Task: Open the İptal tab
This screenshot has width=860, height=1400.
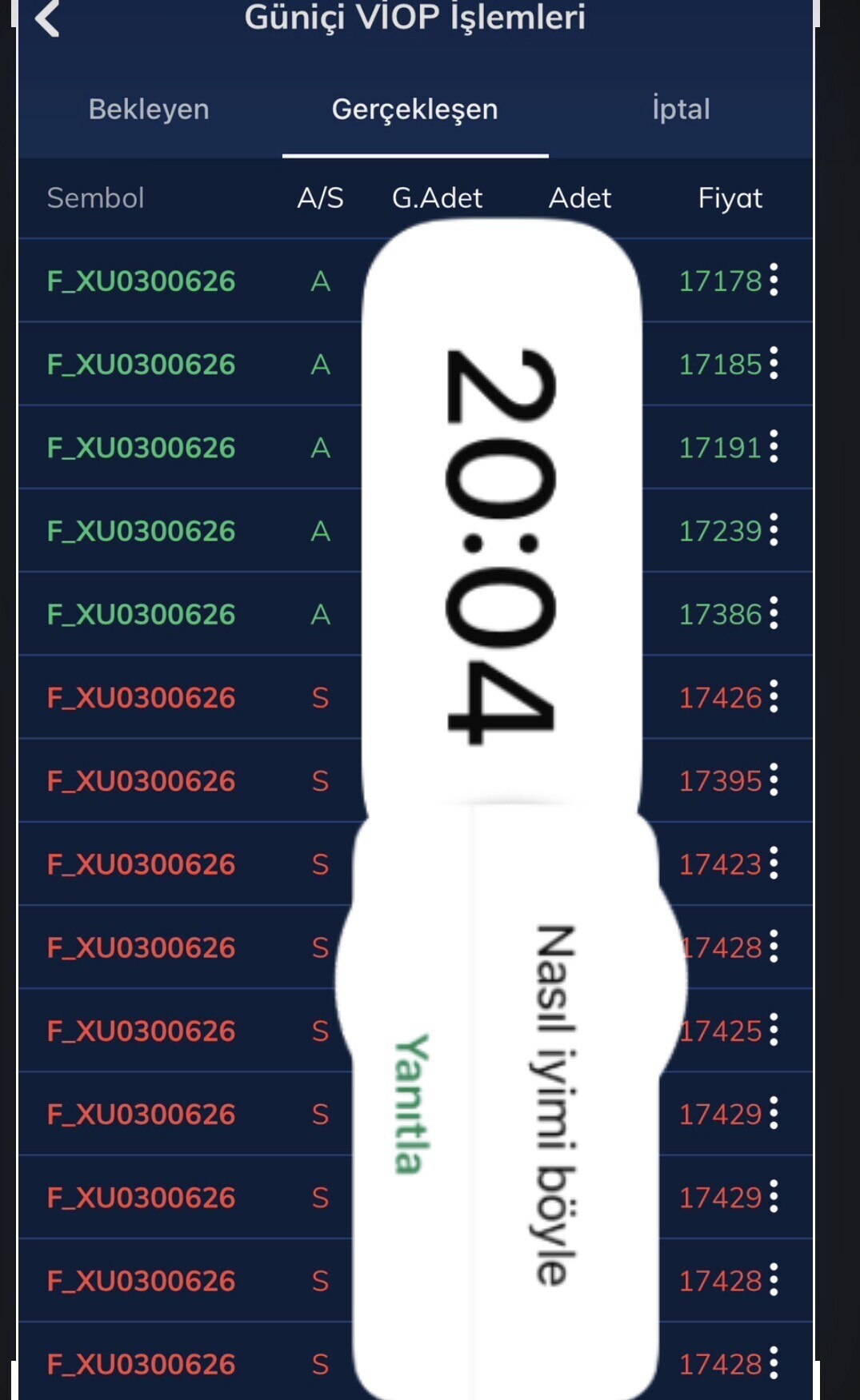Action: tap(681, 109)
